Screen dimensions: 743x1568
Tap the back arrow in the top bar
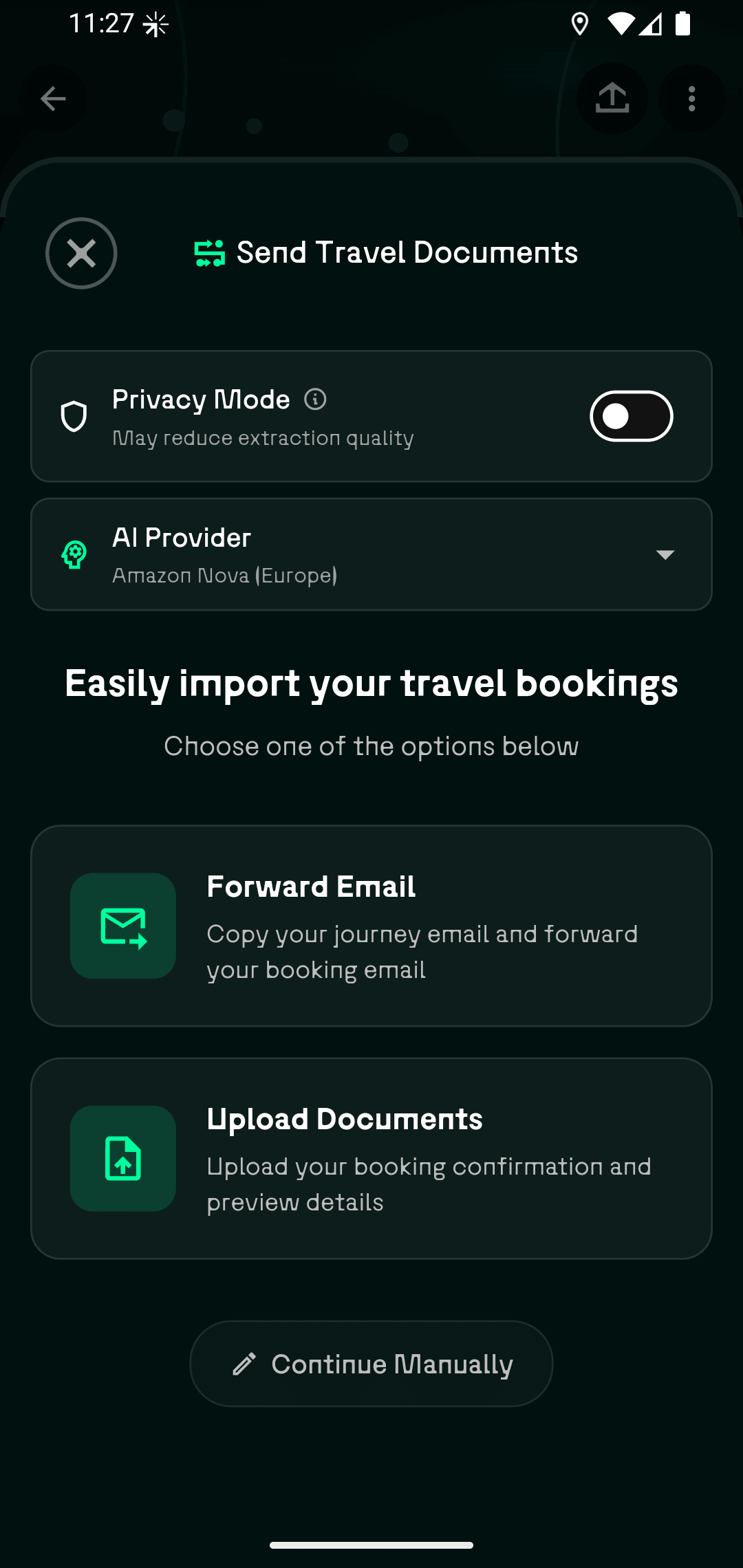[53, 98]
